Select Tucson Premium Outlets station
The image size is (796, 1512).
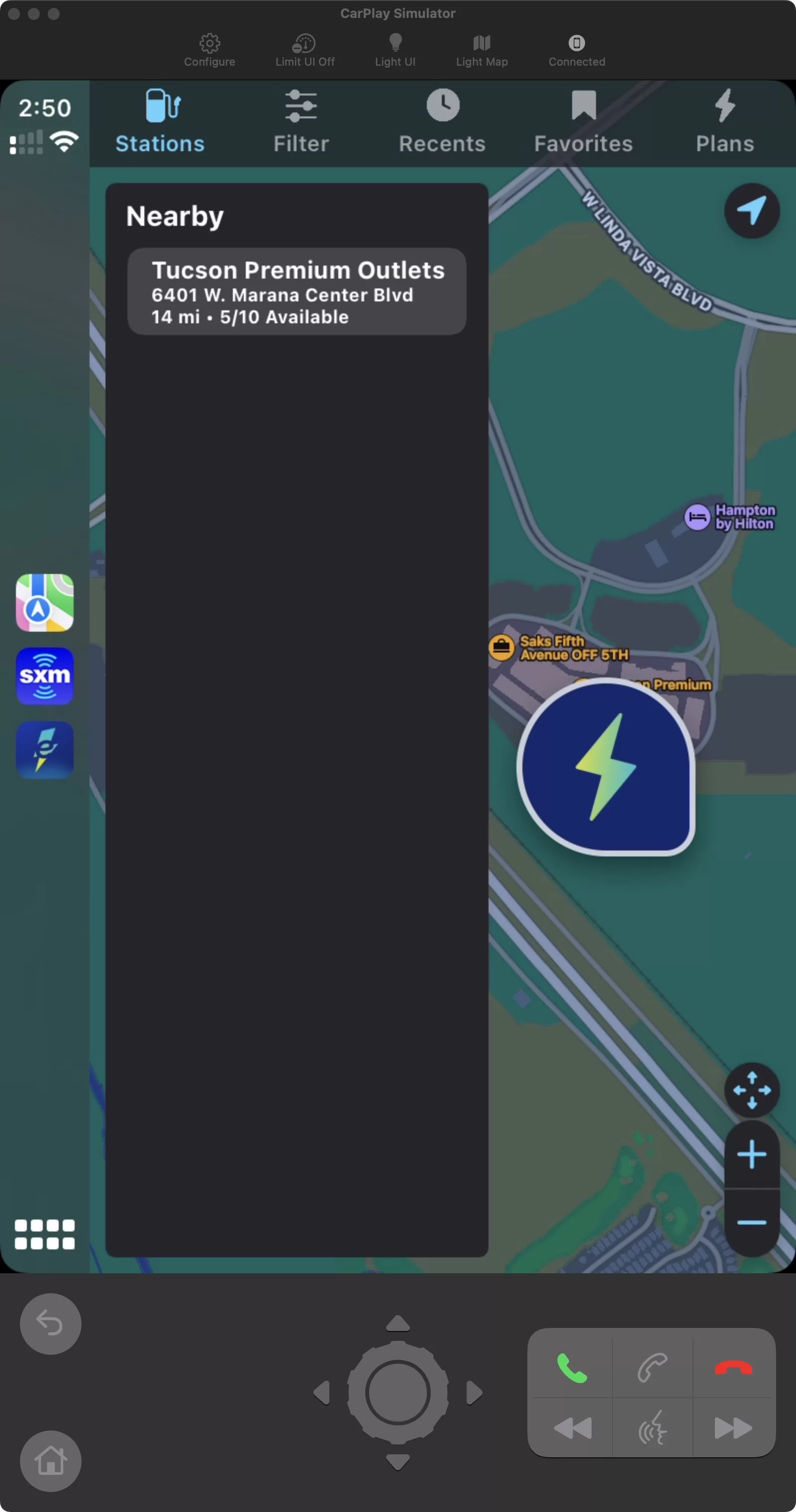(x=297, y=292)
